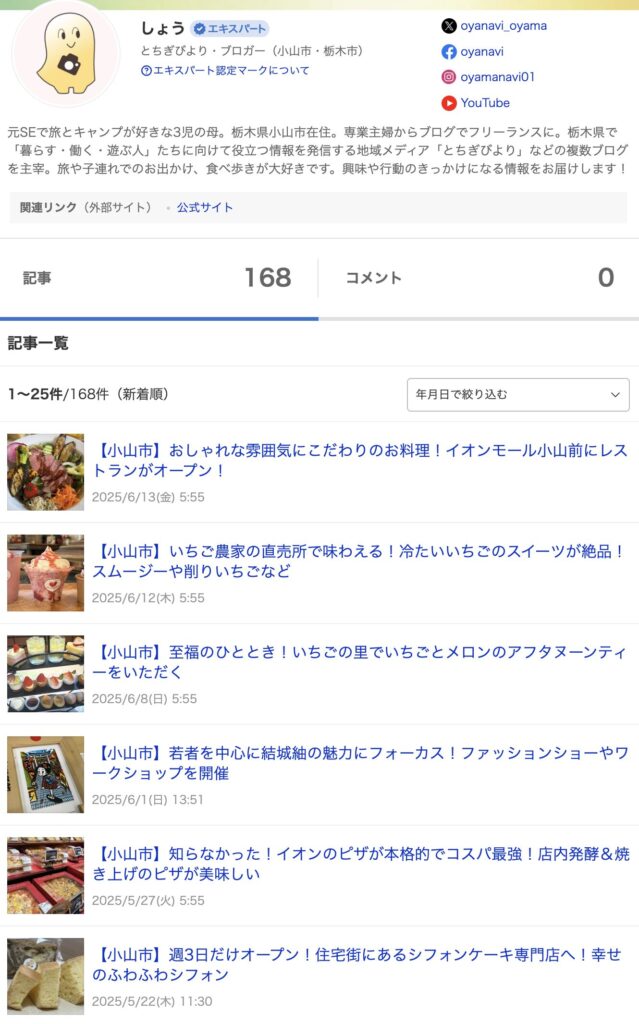Open article about いちごの里 afternoon tea
The height and width of the screenshot is (1024, 639).
[x=362, y=662]
